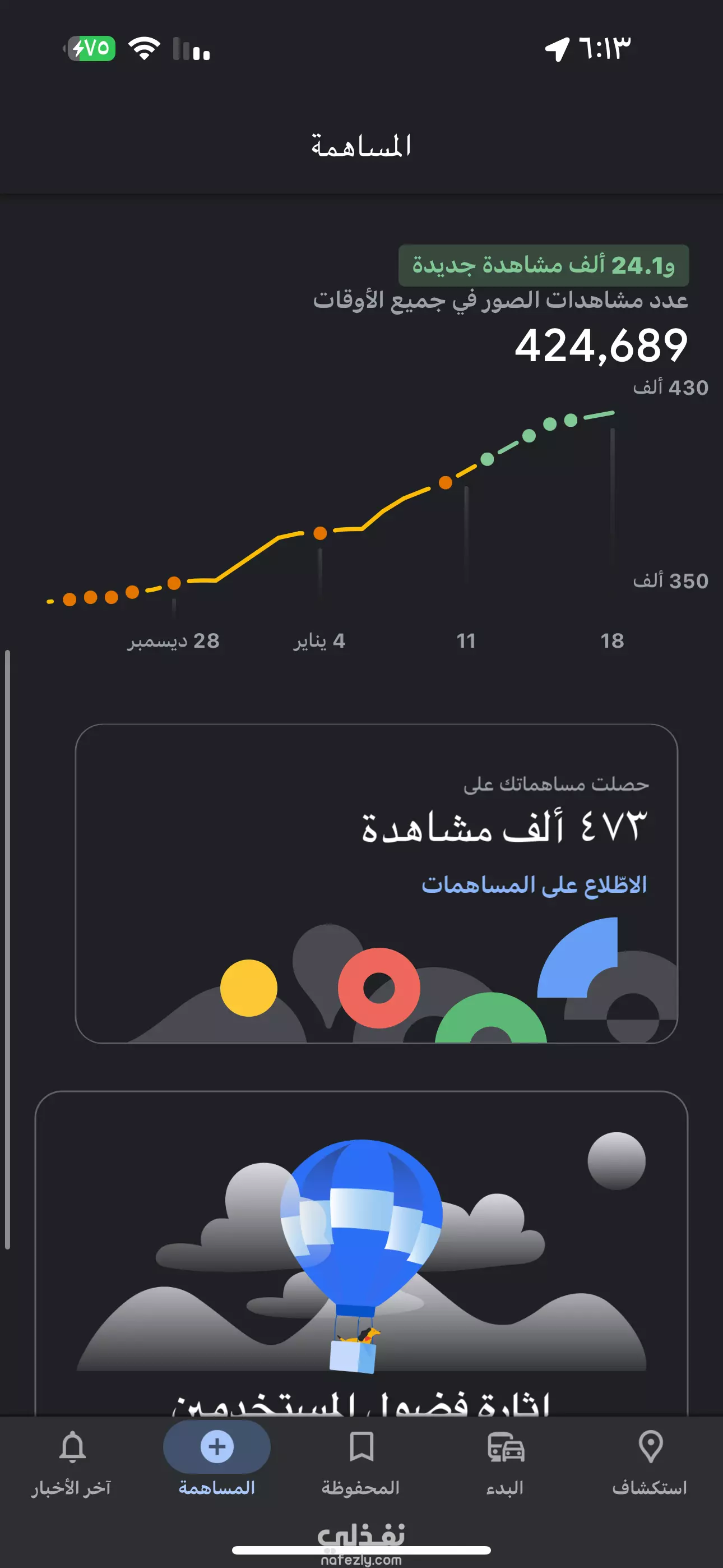The image size is (723, 1568).
Task: Open the hot air balloon card
Action: [361, 1253]
